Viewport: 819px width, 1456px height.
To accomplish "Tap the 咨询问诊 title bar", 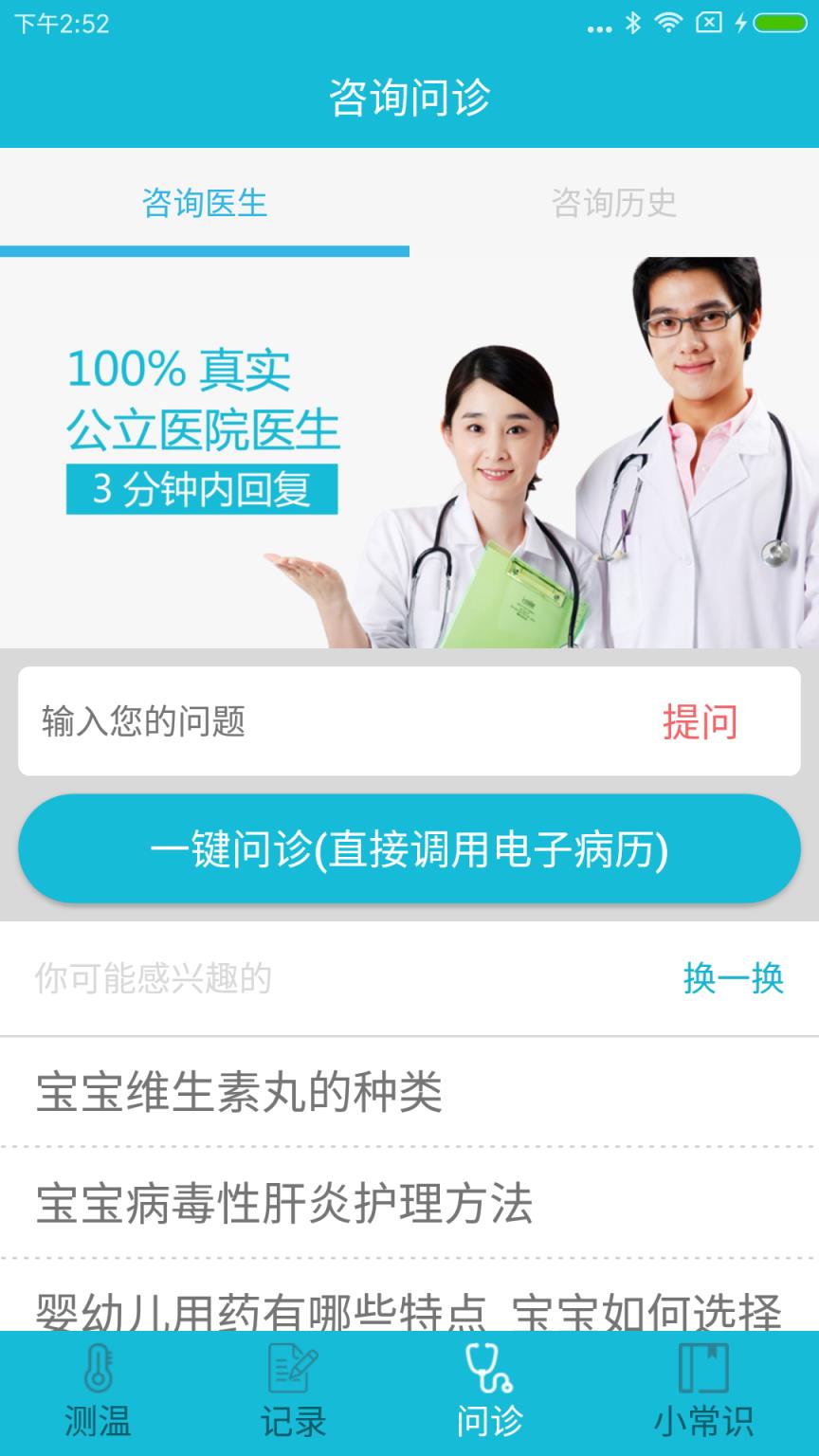I will [x=409, y=94].
